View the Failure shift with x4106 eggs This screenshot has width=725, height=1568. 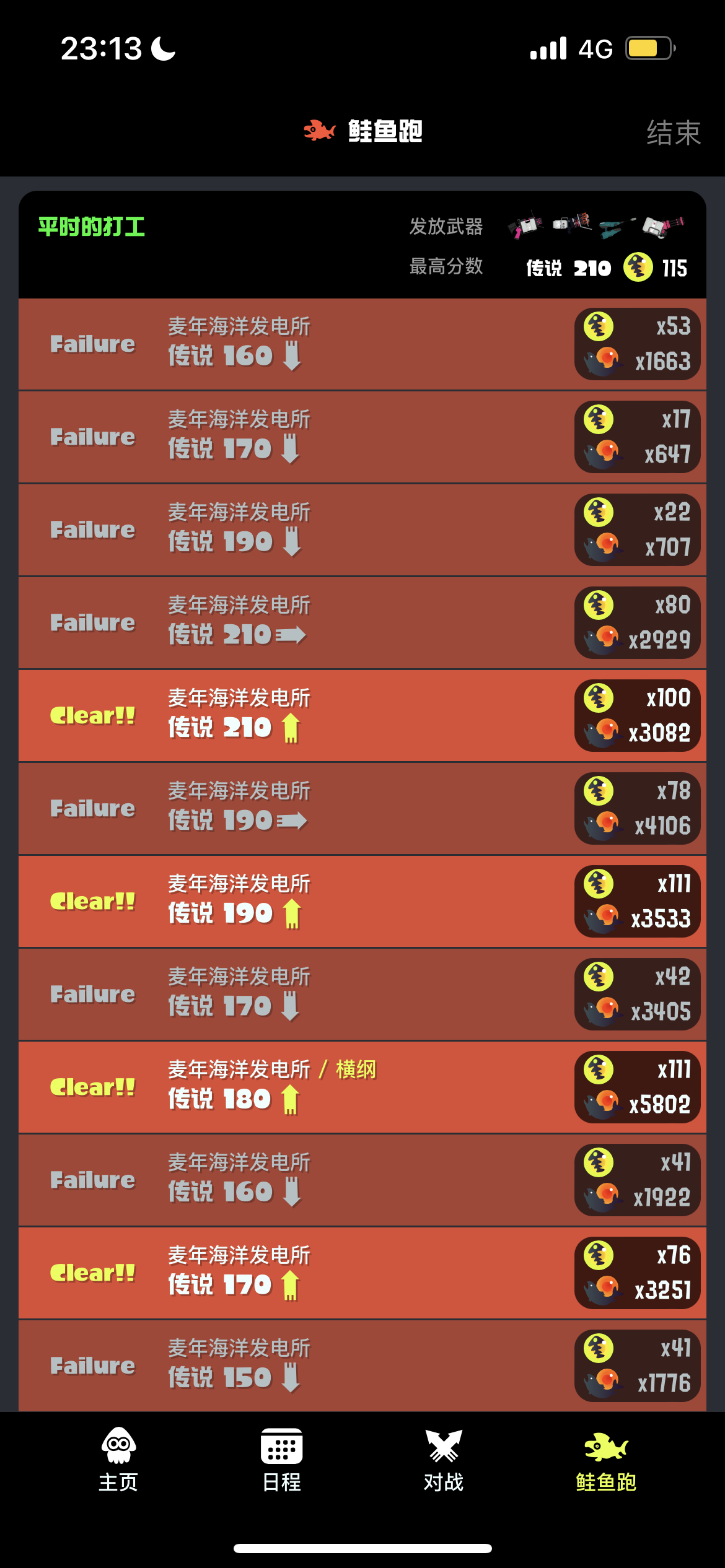(362, 809)
